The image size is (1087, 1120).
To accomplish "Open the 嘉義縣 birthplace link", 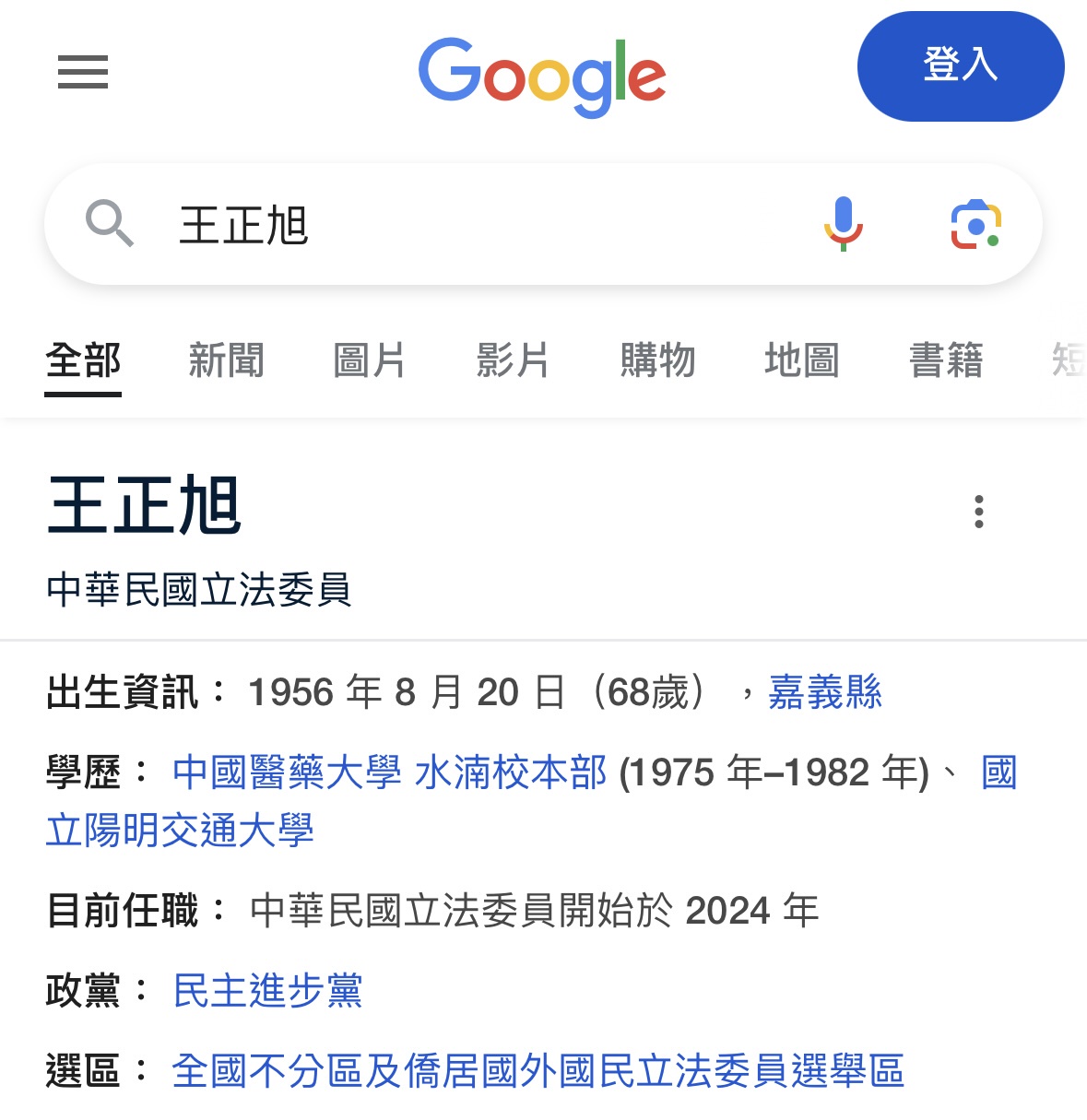I will pyautogui.click(x=824, y=692).
